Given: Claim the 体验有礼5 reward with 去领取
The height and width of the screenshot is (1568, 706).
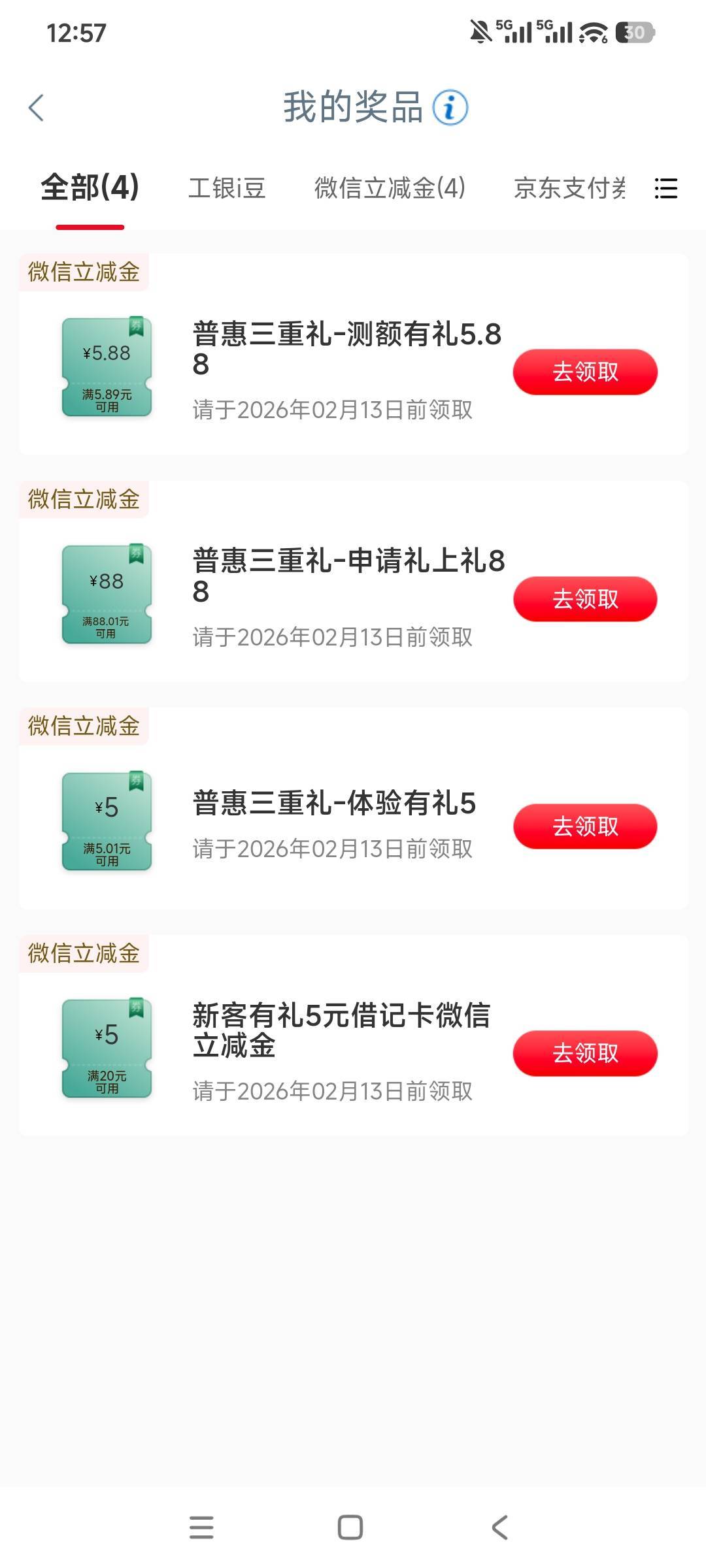Looking at the screenshot, I should coord(585,826).
